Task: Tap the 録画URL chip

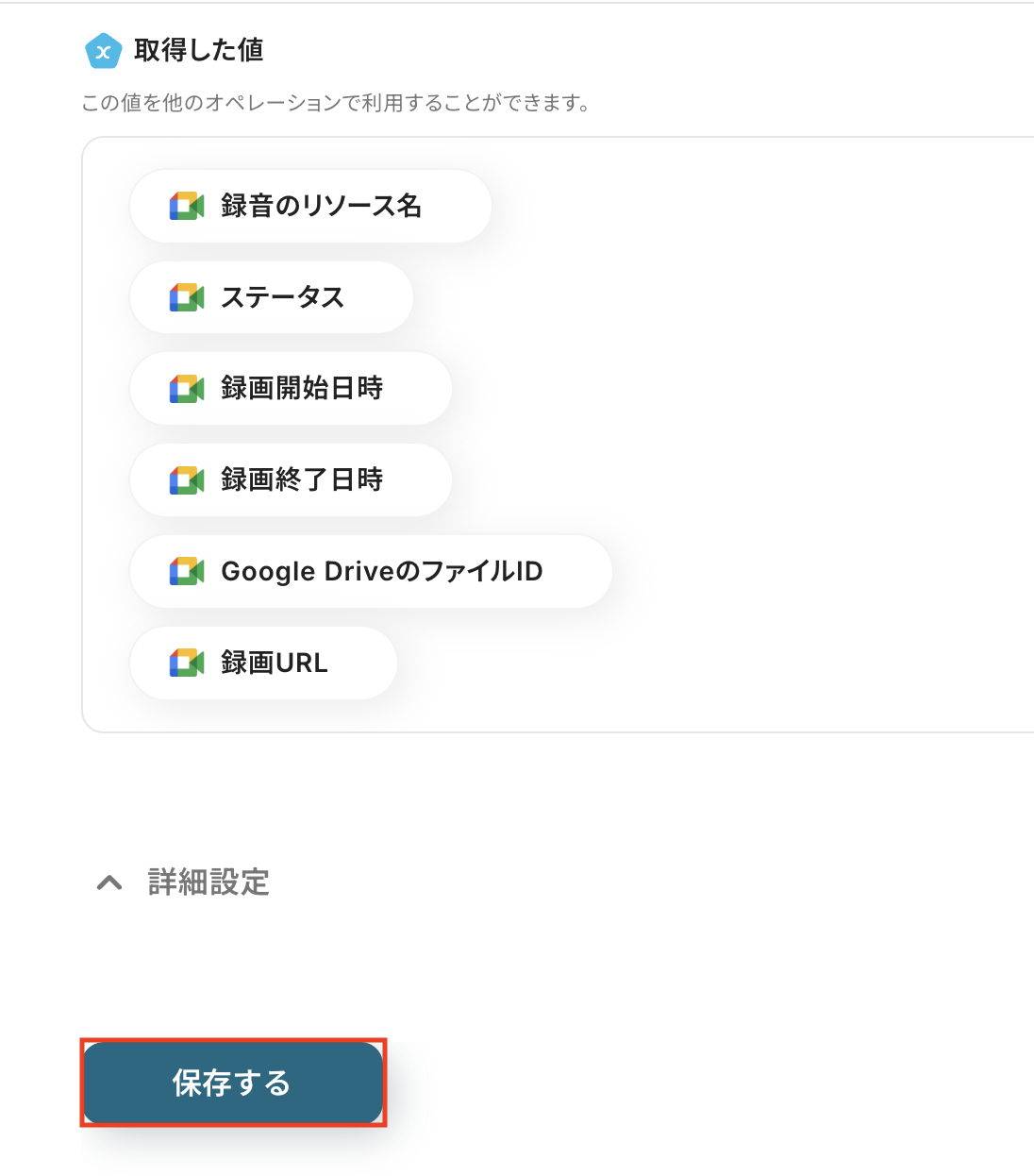Action: tap(263, 663)
